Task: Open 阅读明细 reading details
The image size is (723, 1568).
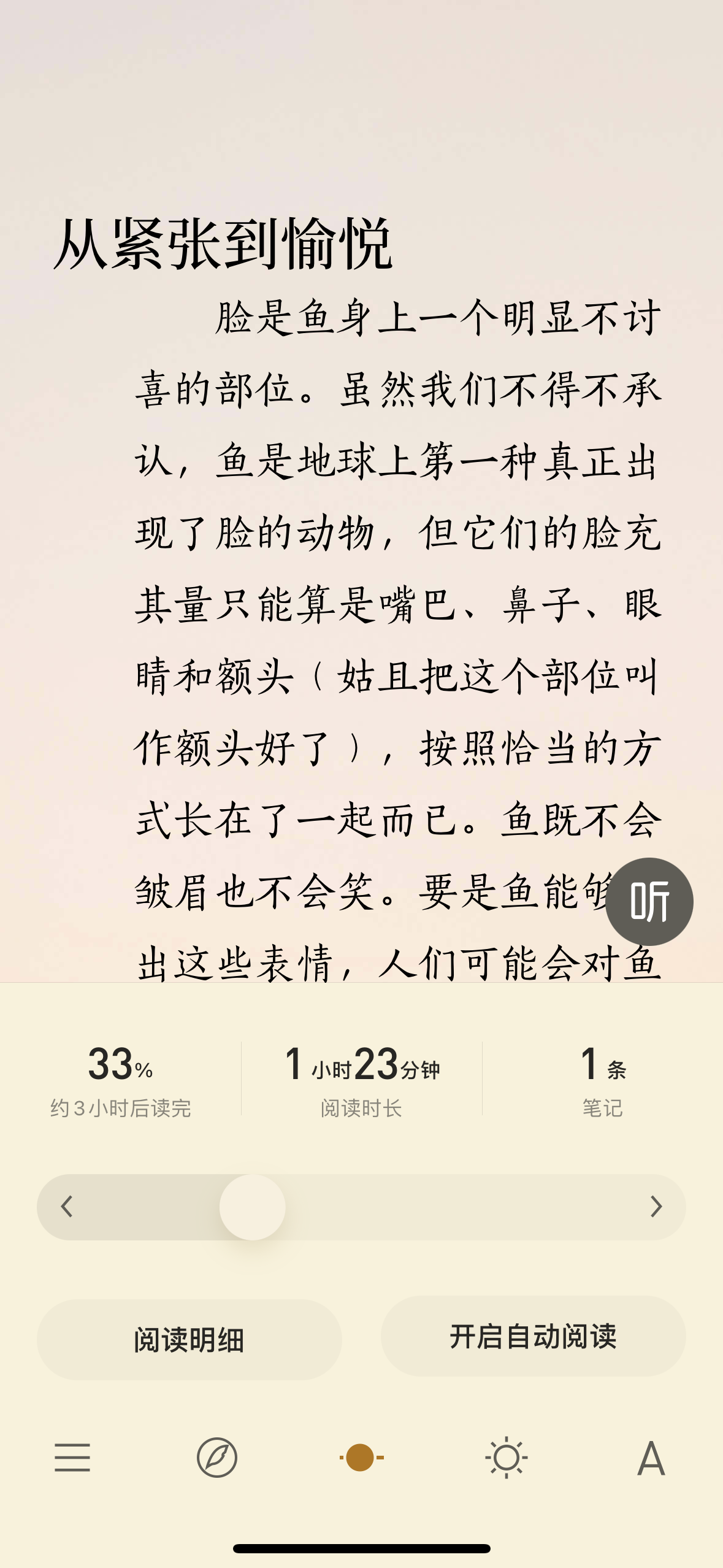Action: point(189,1340)
